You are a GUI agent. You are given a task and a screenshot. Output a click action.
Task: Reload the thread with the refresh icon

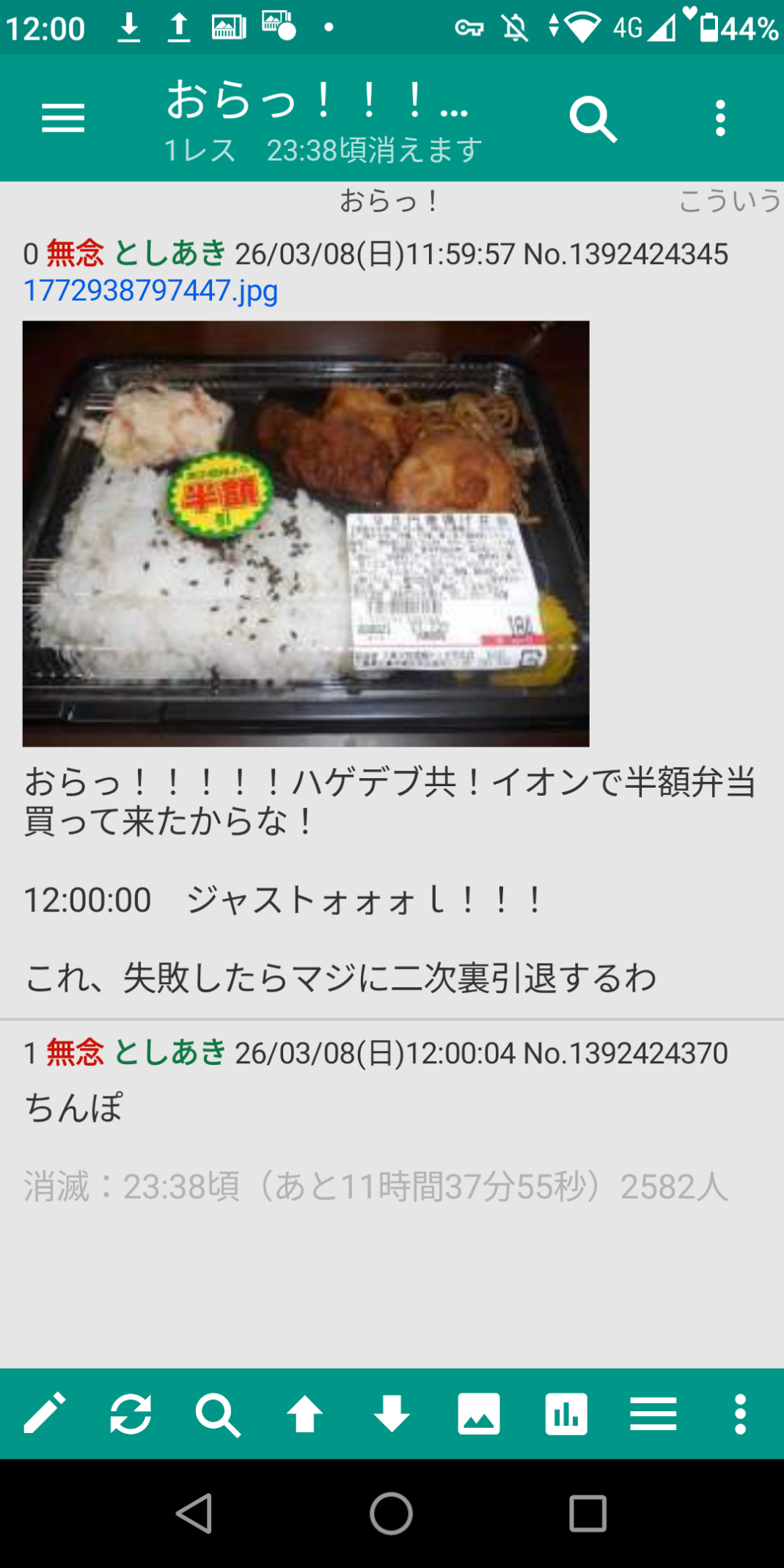click(131, 1413)
